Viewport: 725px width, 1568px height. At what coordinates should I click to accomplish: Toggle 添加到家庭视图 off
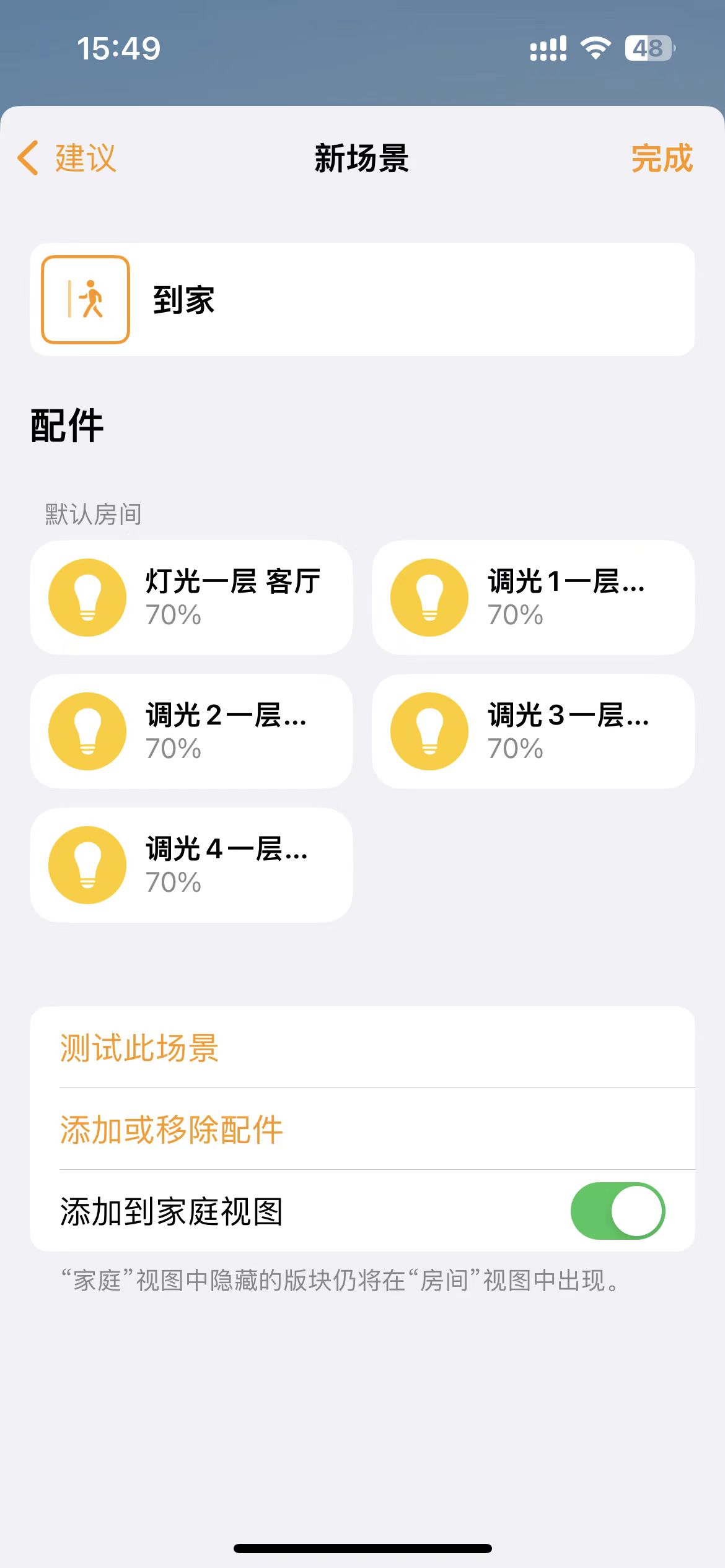(x=618, y=1211)
